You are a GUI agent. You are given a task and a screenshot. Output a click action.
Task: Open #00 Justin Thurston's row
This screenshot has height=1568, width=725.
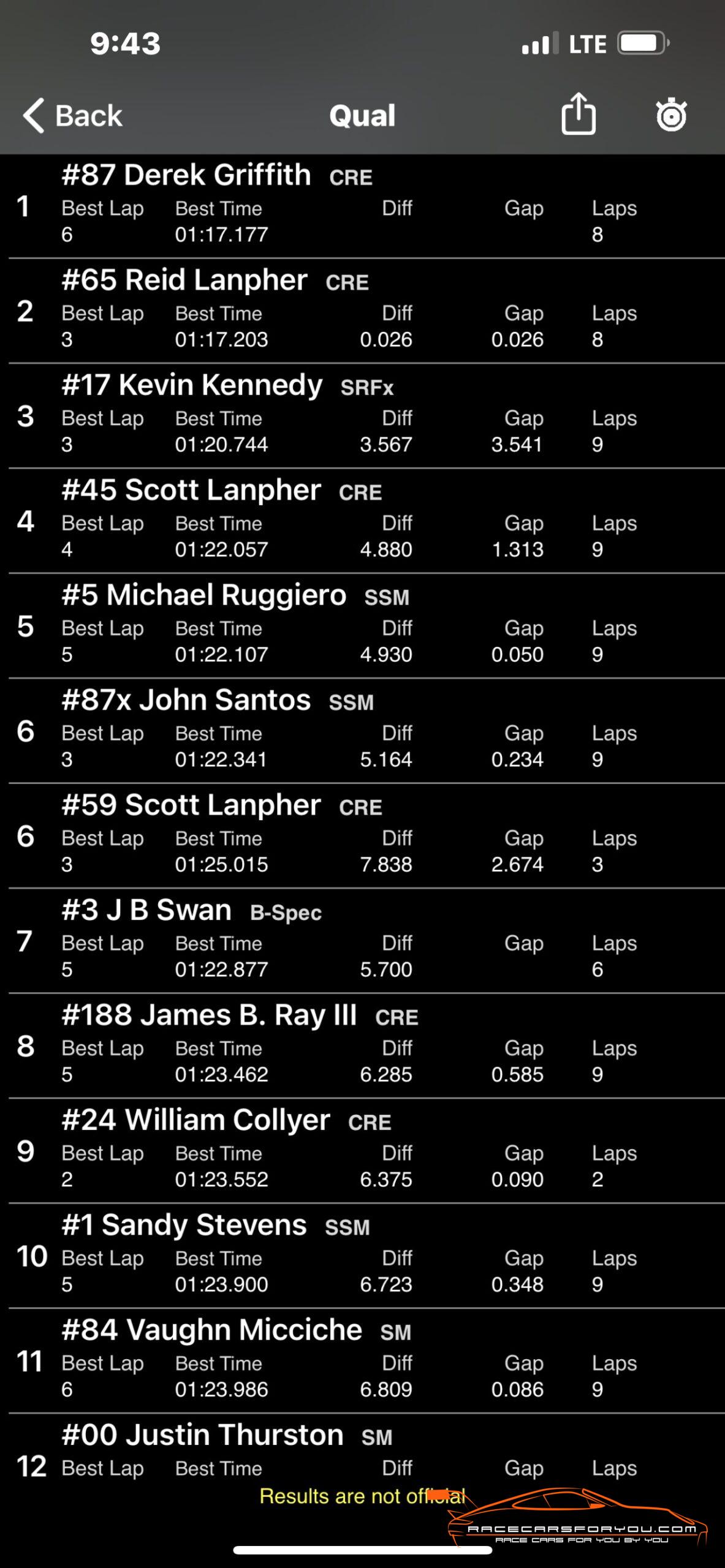point(362,1452)
